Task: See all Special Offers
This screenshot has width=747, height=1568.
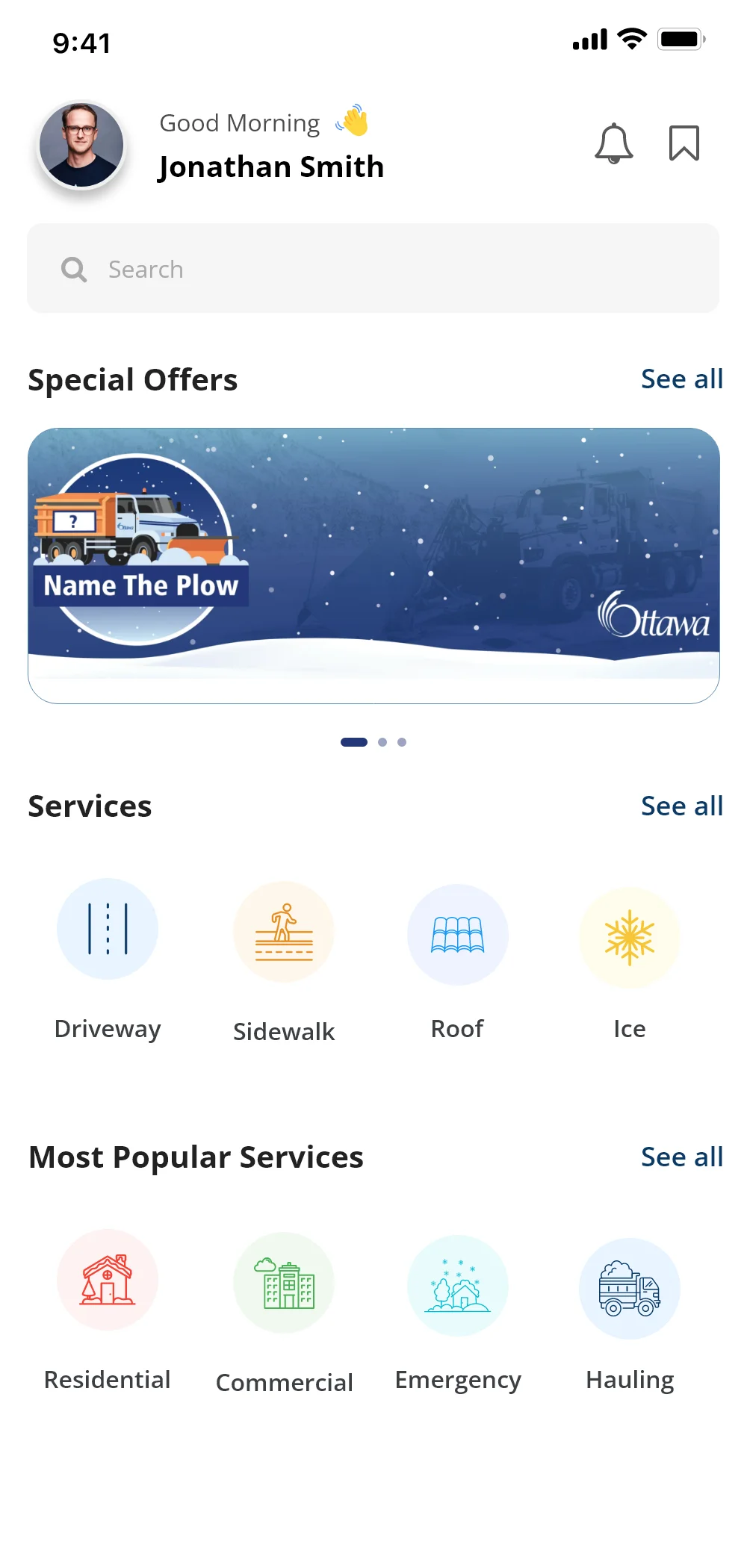Action: (x=681, y=379)
